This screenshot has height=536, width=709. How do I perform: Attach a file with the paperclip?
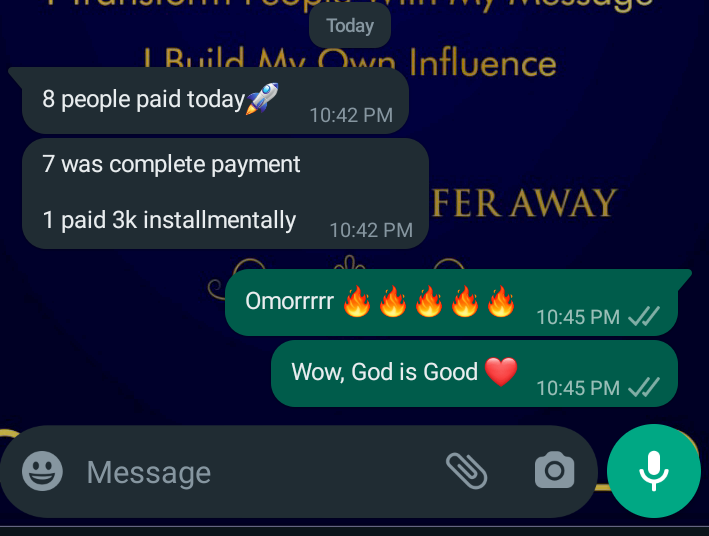click(x=466, y=470)
